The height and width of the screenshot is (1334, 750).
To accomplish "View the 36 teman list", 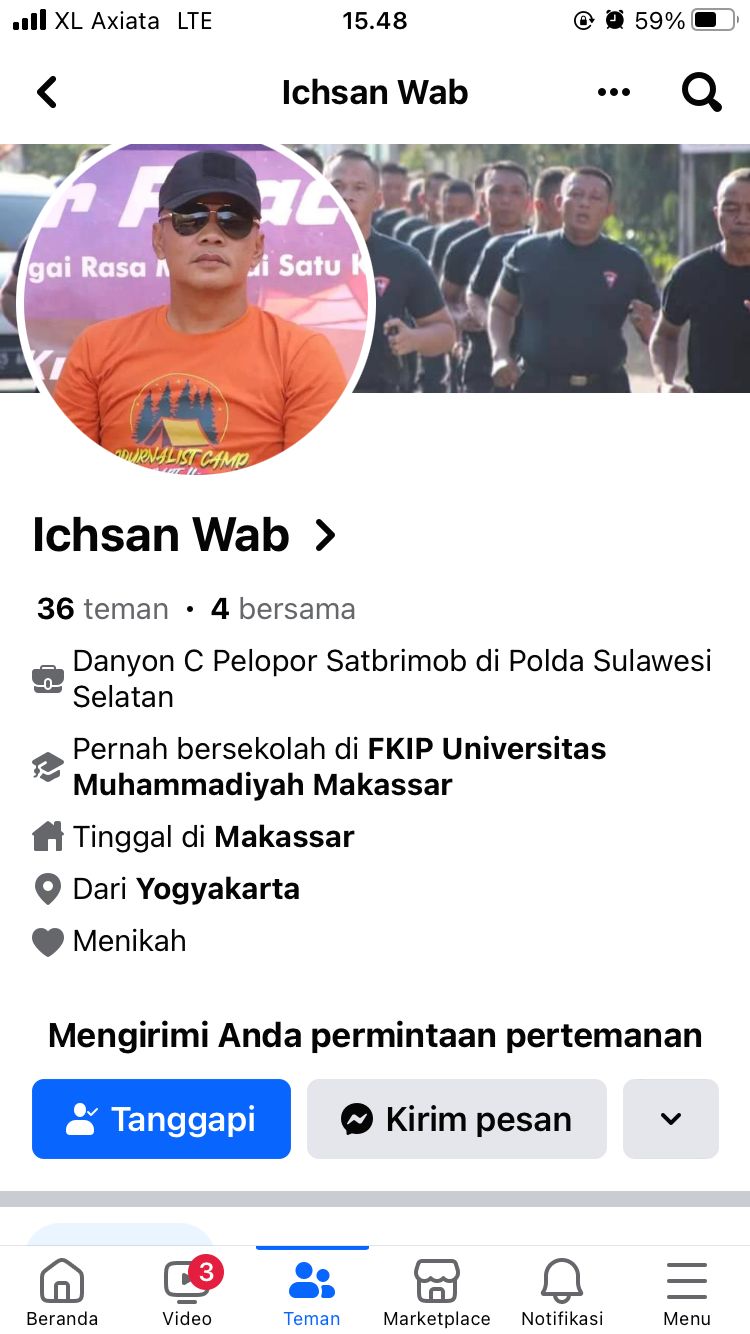I will click(103, 609).
